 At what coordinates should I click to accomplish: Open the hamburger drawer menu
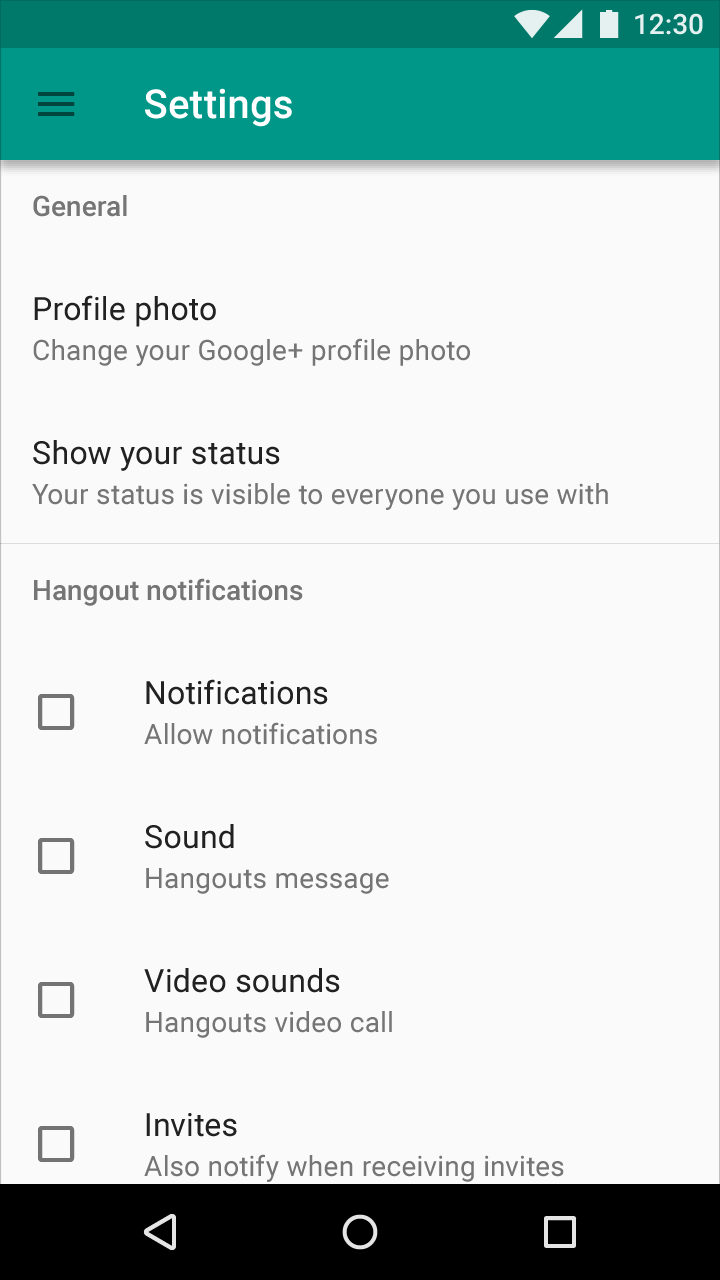tap(56, 104)
